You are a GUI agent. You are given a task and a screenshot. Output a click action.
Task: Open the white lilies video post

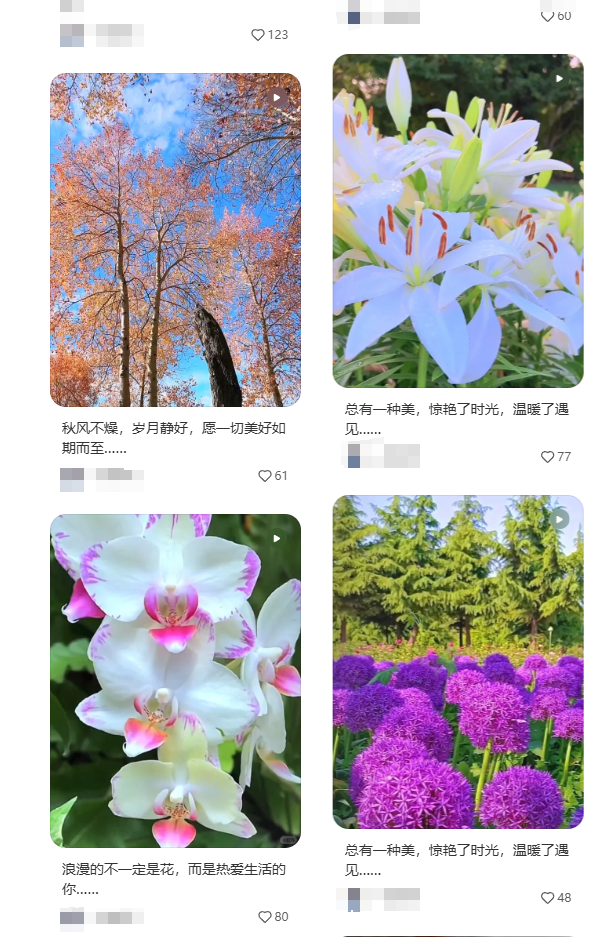[457, 221]
